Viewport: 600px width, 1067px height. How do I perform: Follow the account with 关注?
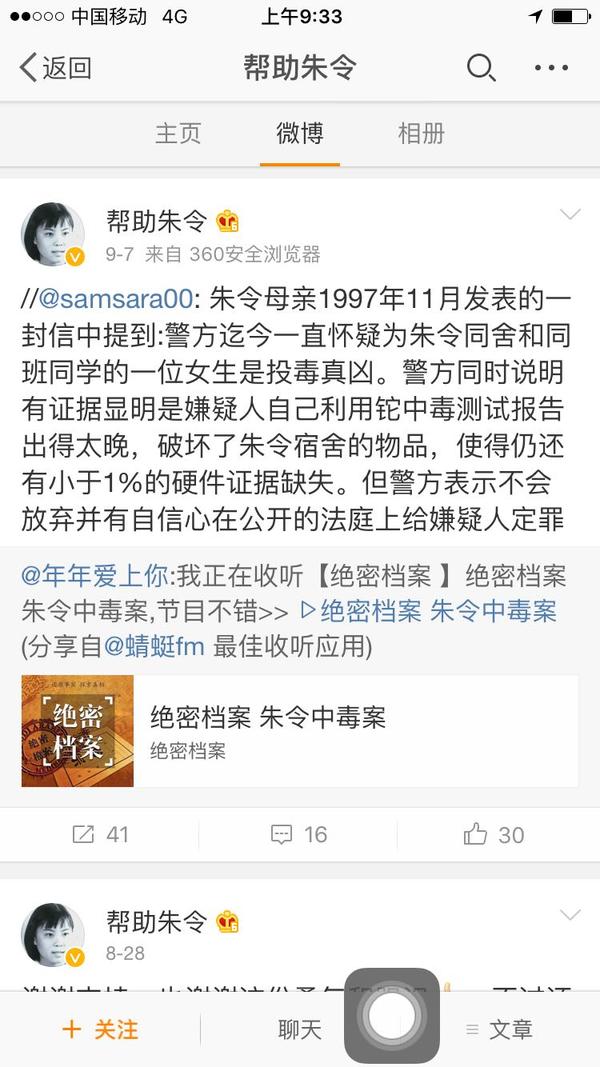point(100,1030)
